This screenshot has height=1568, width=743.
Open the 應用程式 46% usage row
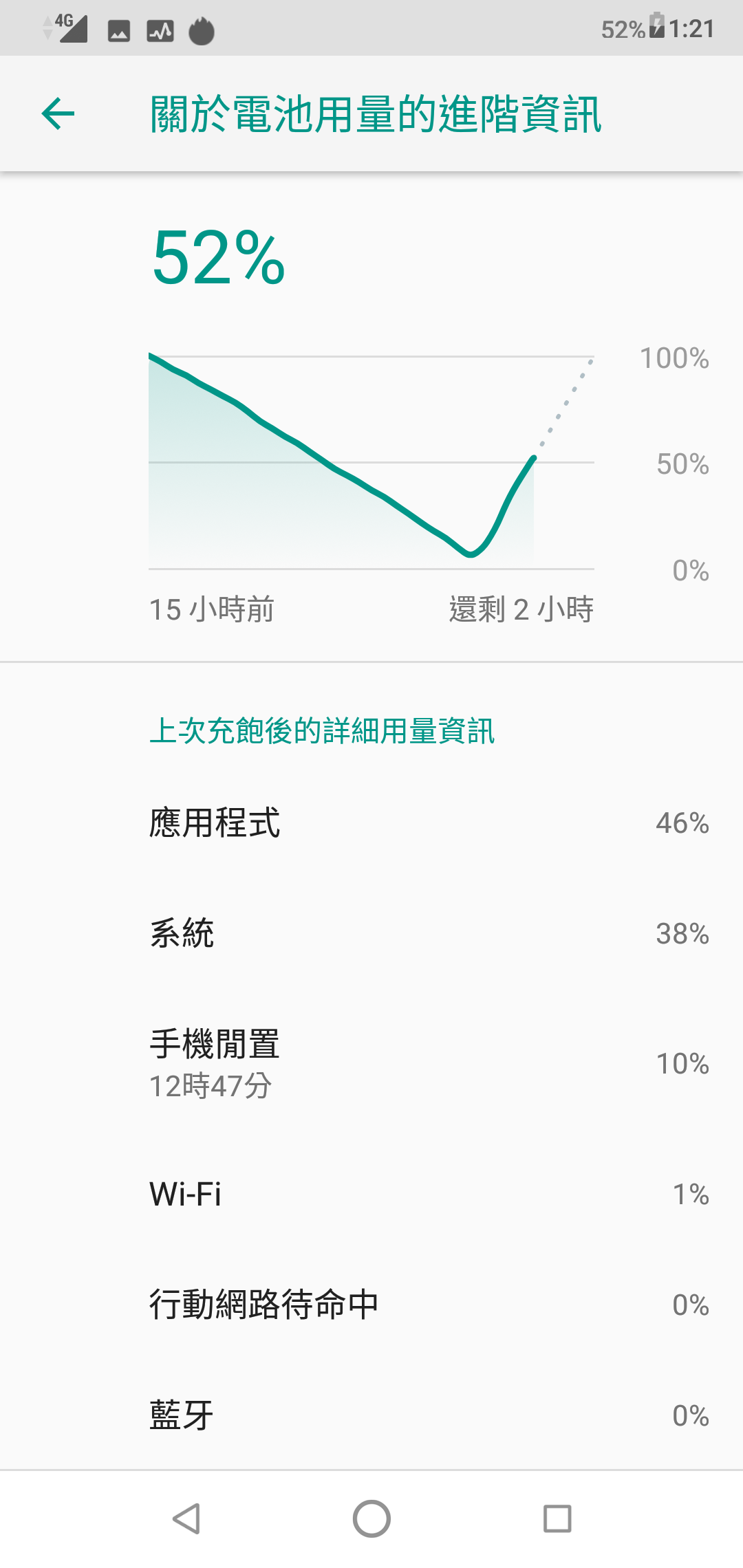(371, 823)
